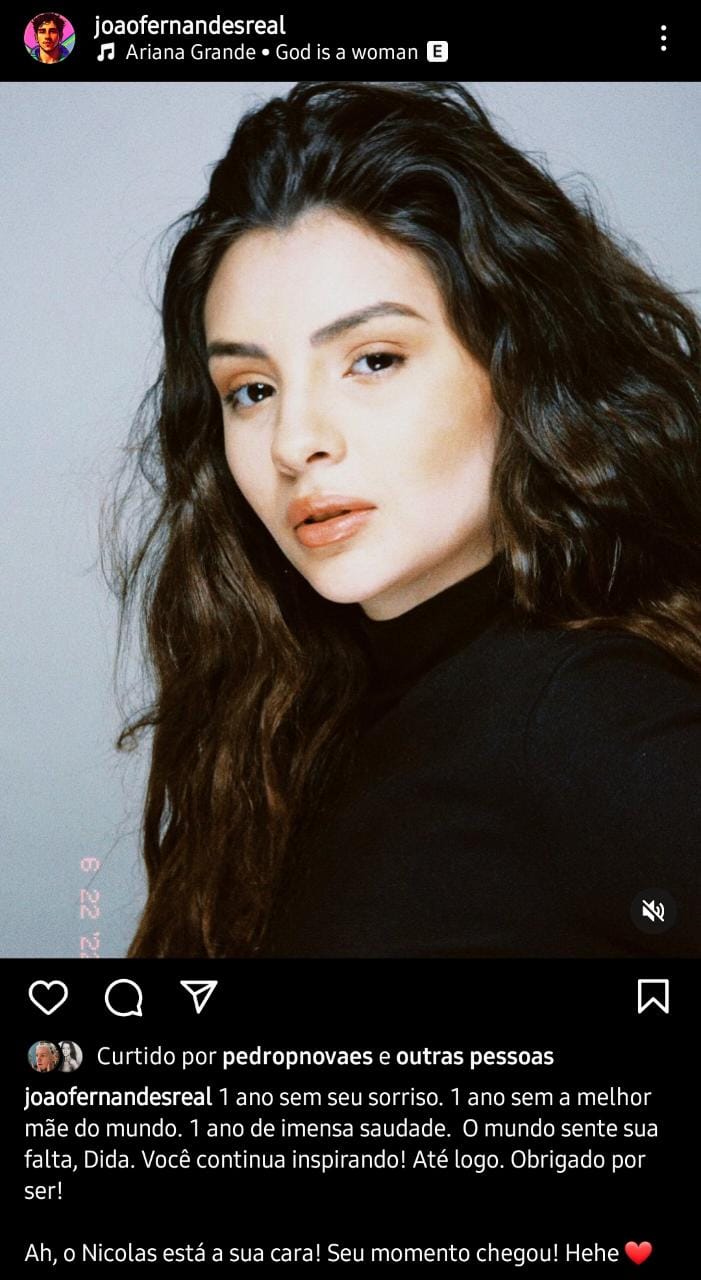This screenshot has width=701, height=1280.
Task: Save this post with the bookmark
Action: [x=653, y=996]
